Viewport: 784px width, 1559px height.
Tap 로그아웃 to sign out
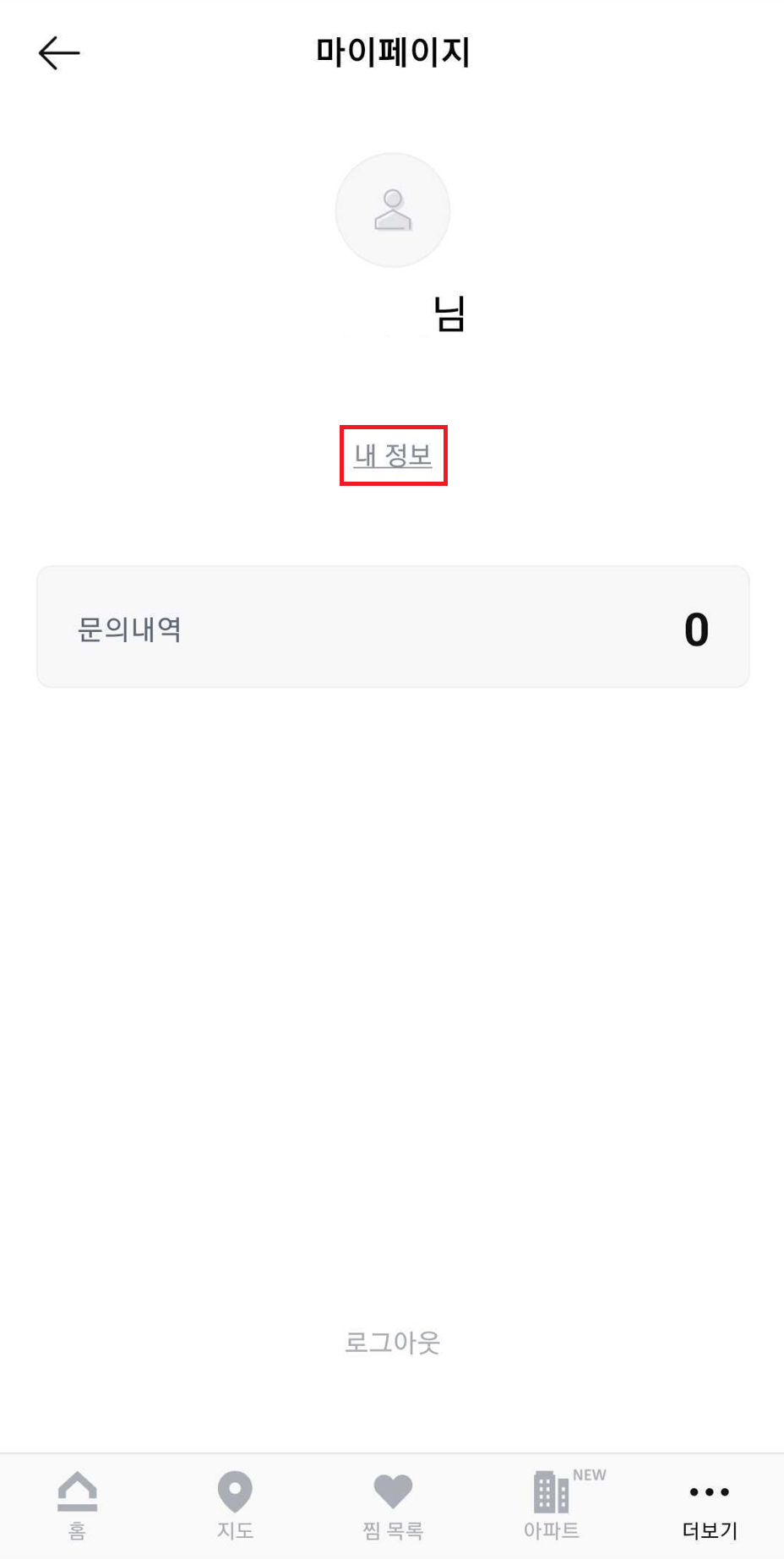393,1342
